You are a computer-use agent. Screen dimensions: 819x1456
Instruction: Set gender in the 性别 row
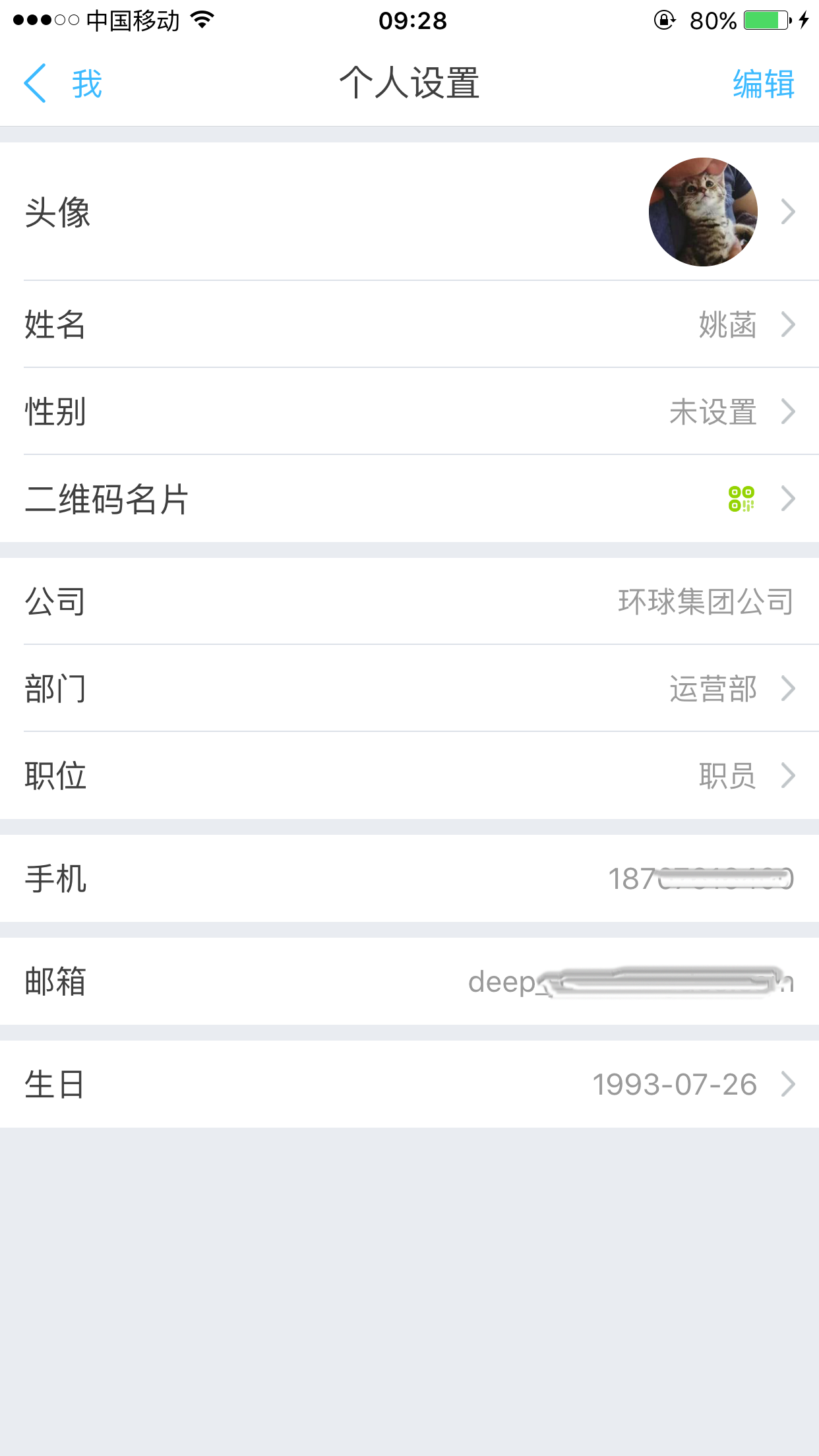409,411
